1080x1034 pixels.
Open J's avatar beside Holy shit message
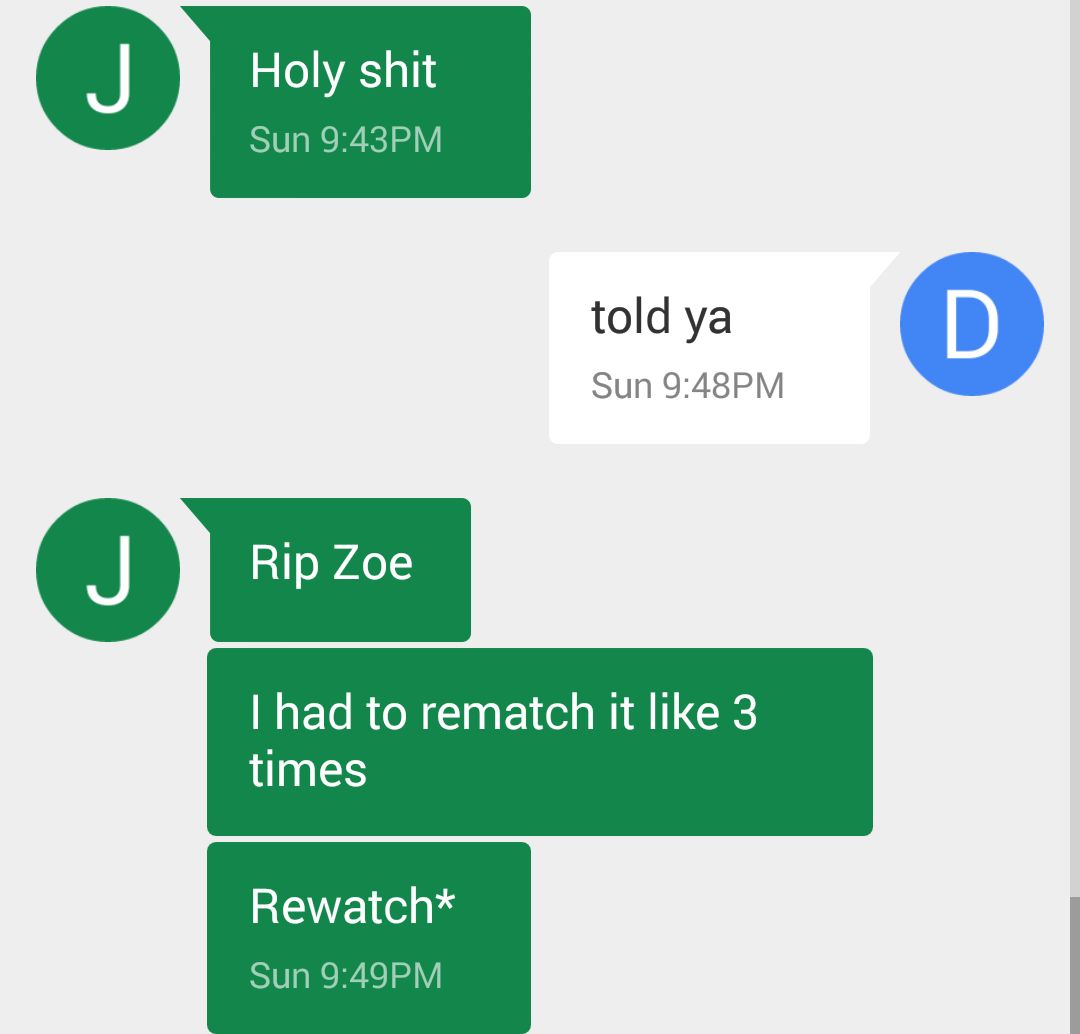pos(108,78)
